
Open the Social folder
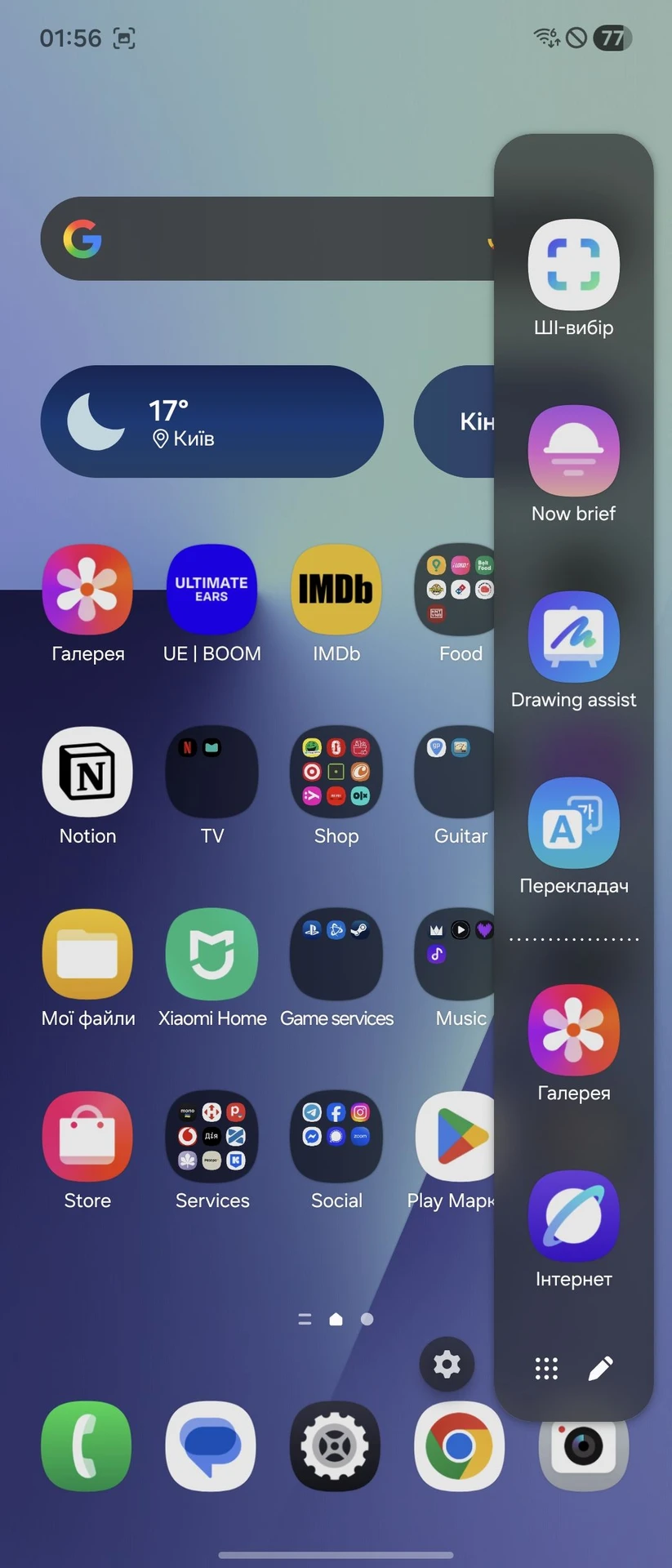(x=336, y=1137)
